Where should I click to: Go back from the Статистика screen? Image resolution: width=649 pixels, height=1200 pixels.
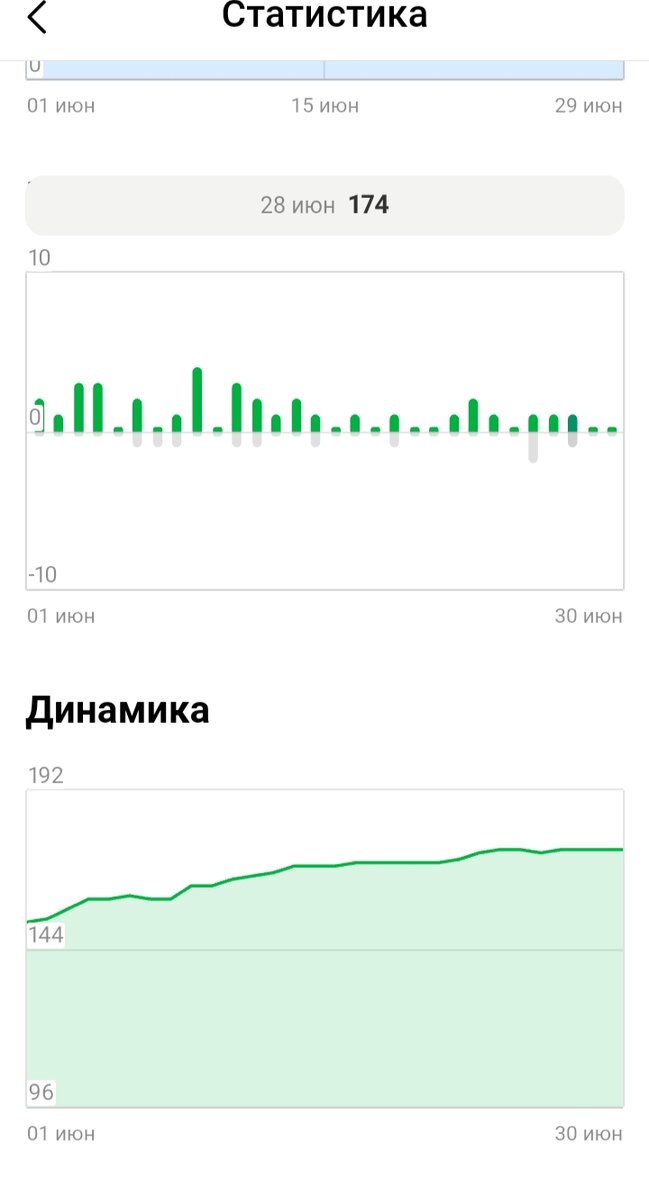pyautogui.click(x=36, y=17)
